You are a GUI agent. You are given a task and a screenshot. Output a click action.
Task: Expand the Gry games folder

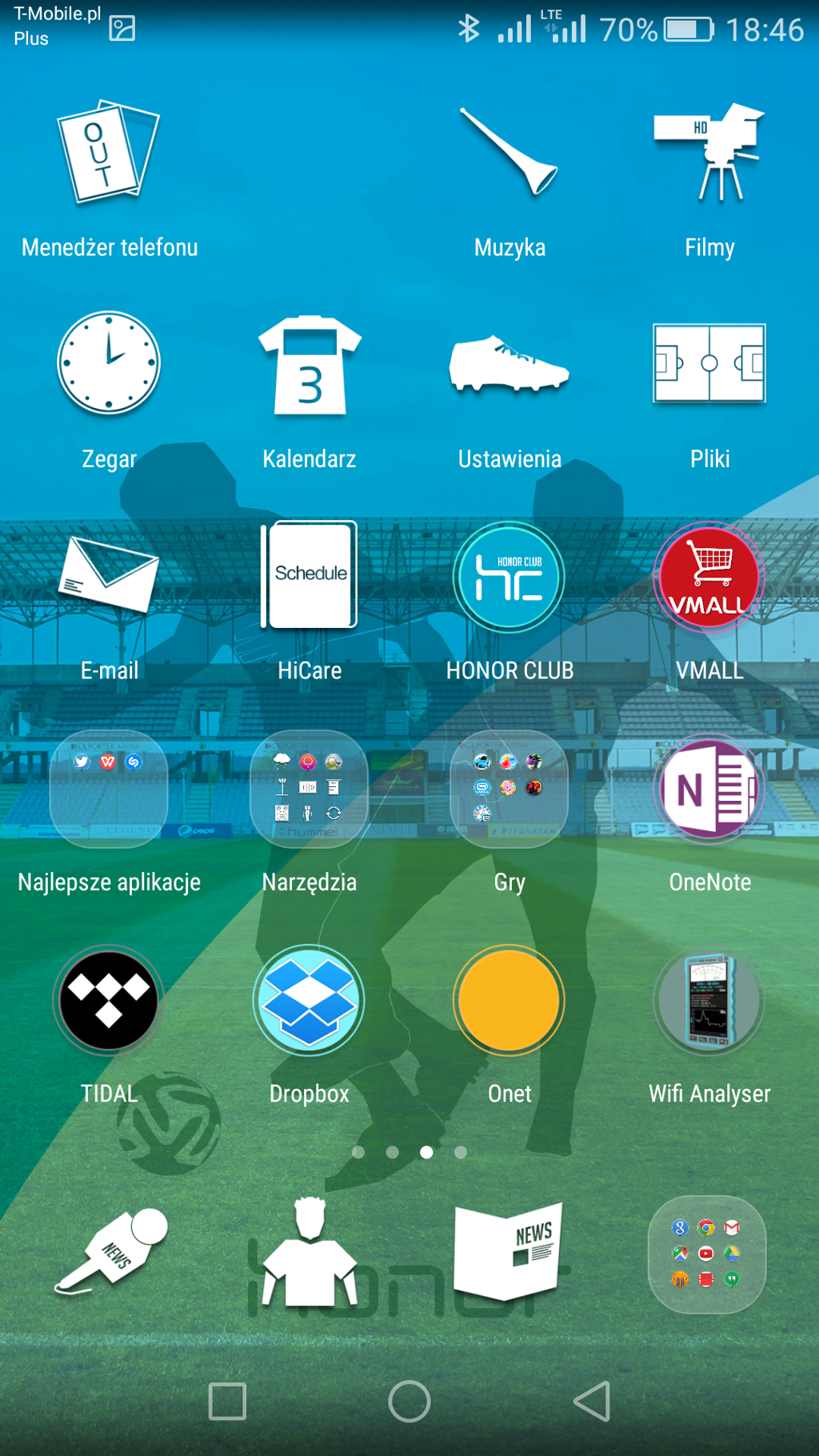click(509, 789)
